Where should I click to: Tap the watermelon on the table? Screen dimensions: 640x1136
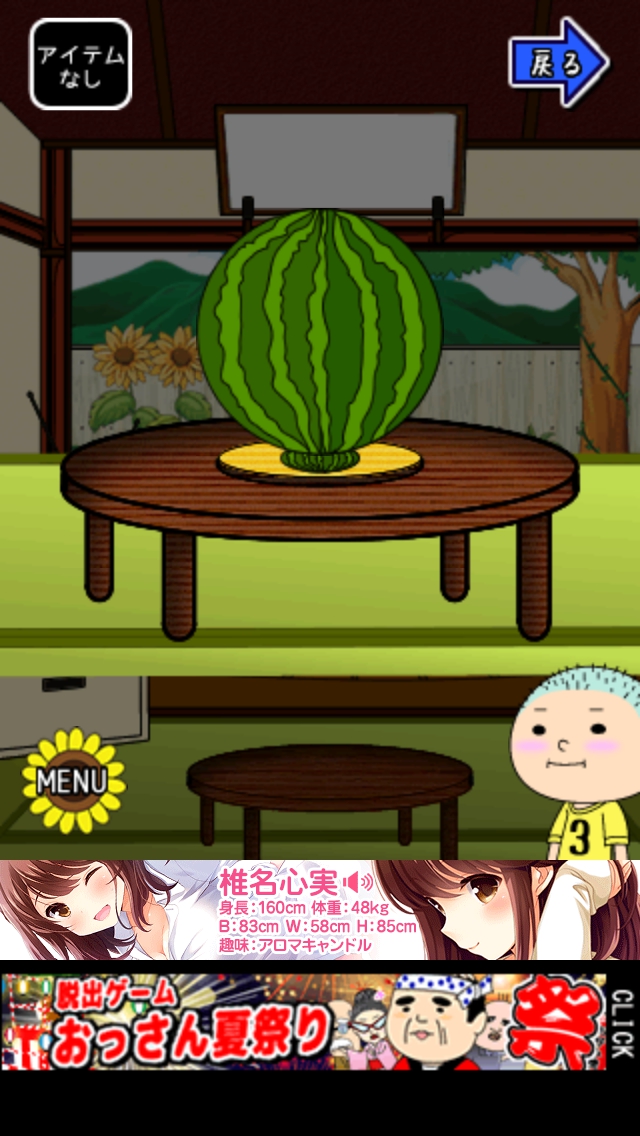tap(319, 335)
